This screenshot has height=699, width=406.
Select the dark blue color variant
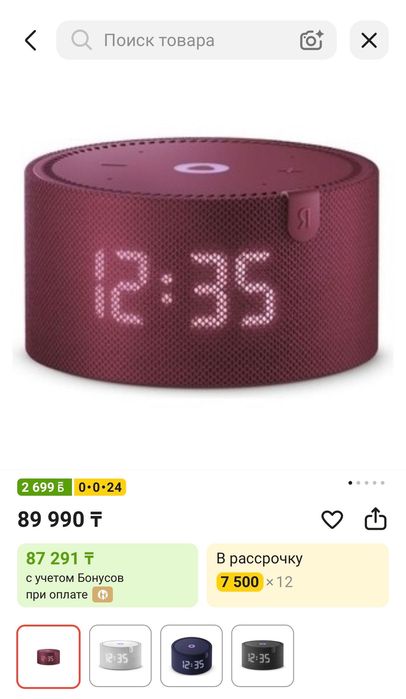tap(191, 656)
